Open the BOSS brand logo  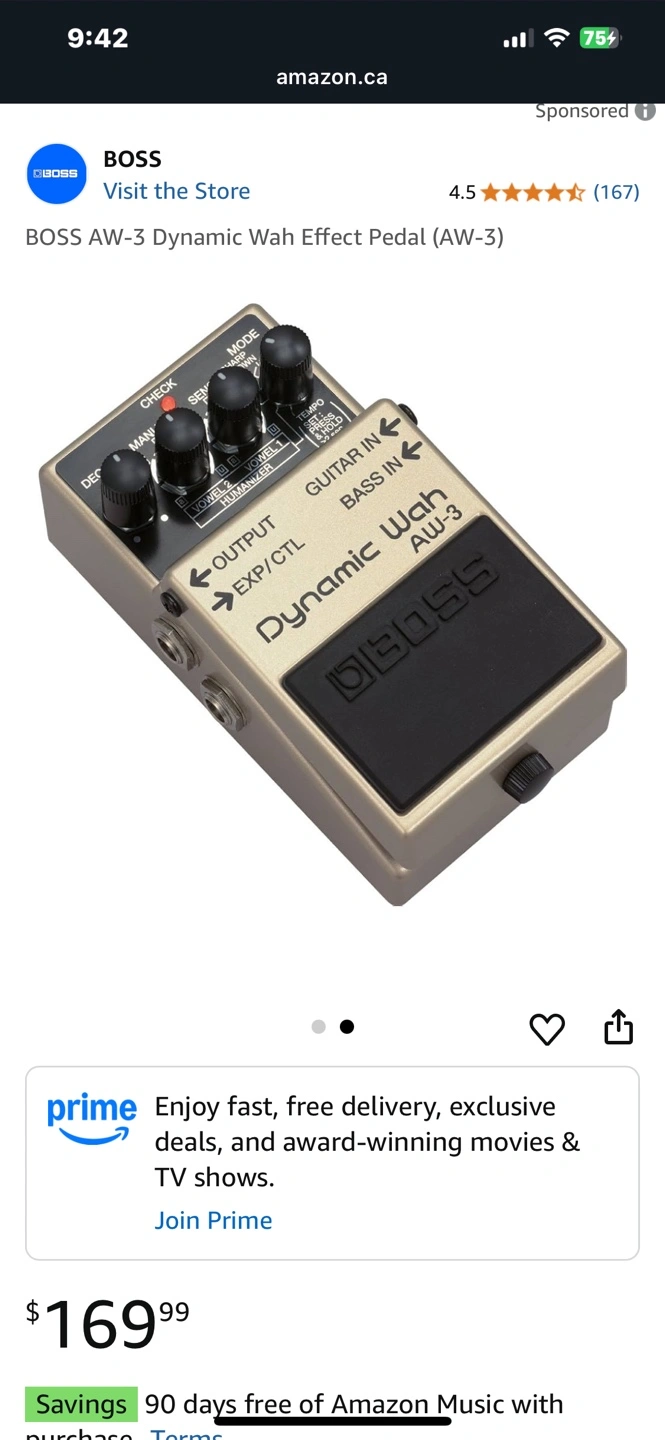pyautogui.click(x=57, y=174)
